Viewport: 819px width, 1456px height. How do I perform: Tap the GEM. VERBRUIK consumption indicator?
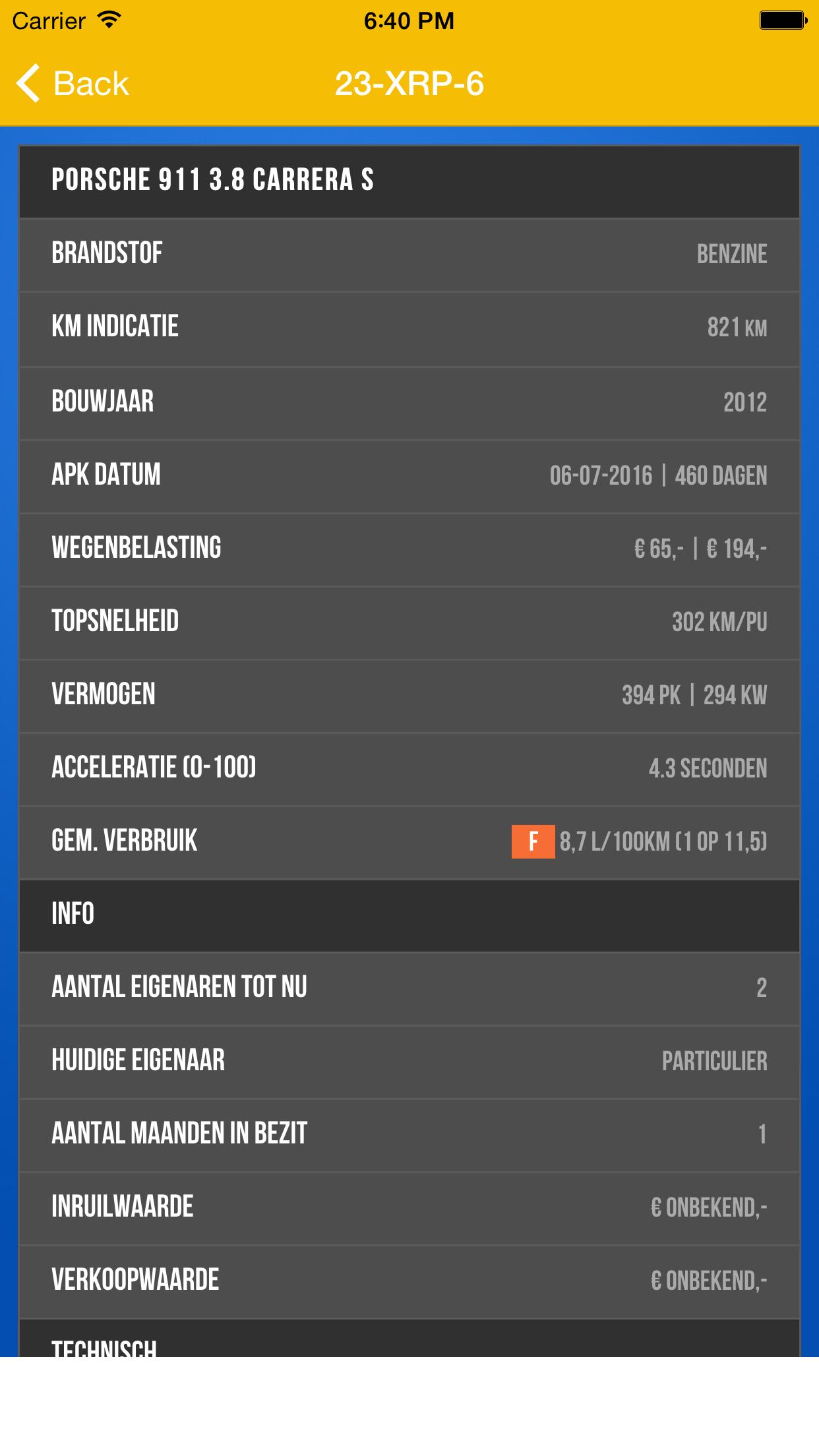(409, 839)
